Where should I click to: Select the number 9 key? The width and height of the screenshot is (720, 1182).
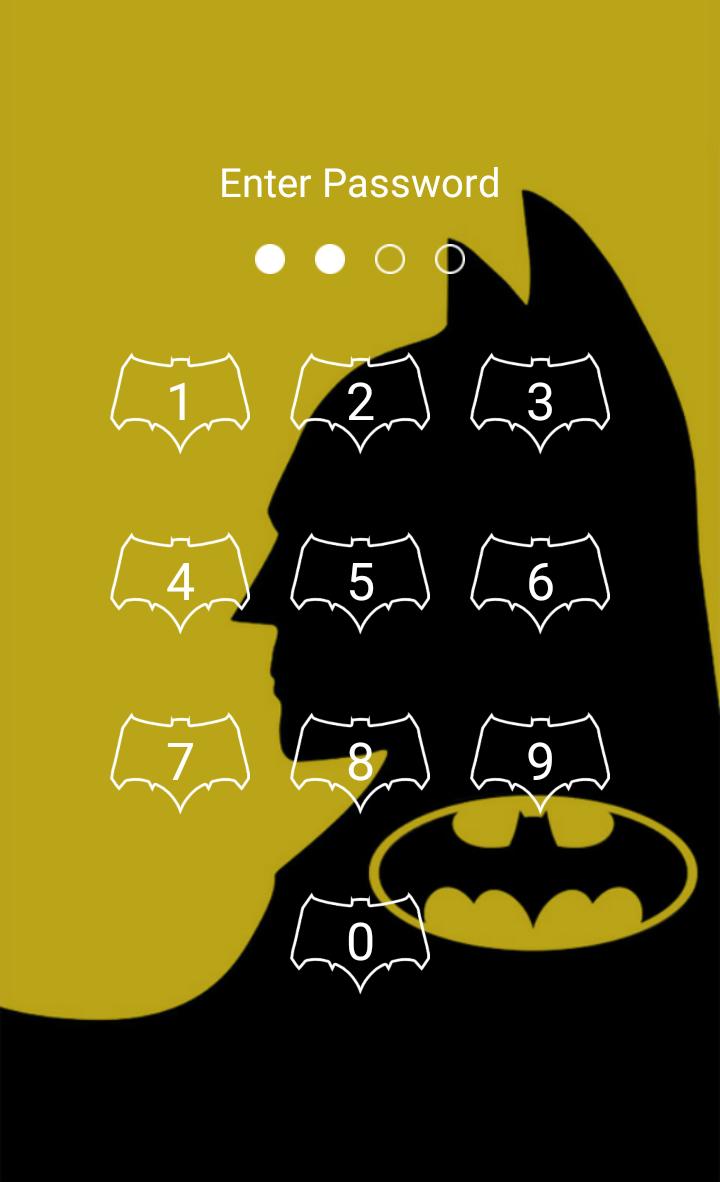(540, 762)
